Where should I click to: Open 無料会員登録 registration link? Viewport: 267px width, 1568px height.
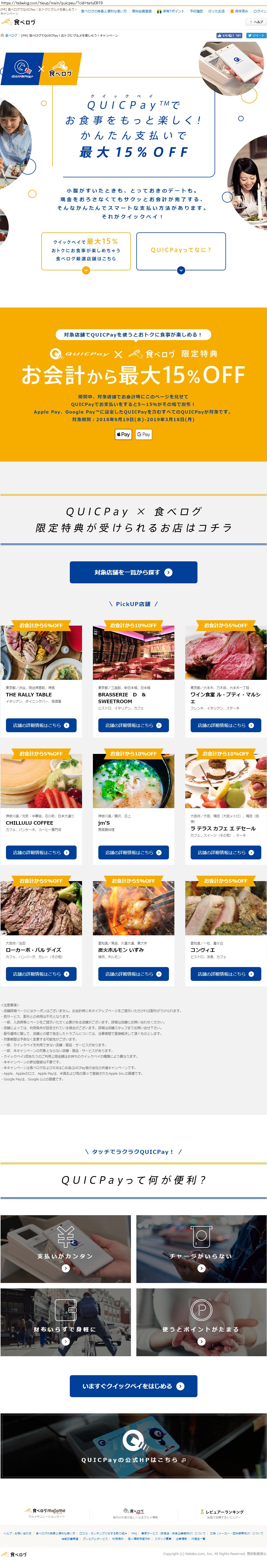pyautogui.click(x=142, y=11)
